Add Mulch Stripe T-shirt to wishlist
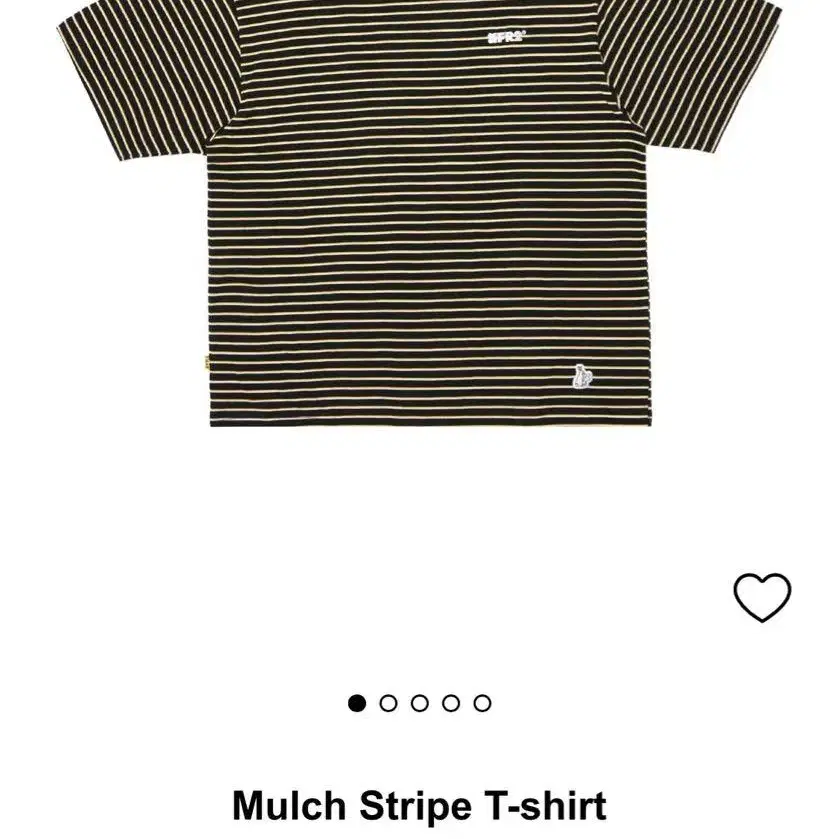 pyautogui.click(x=762, y=598)
